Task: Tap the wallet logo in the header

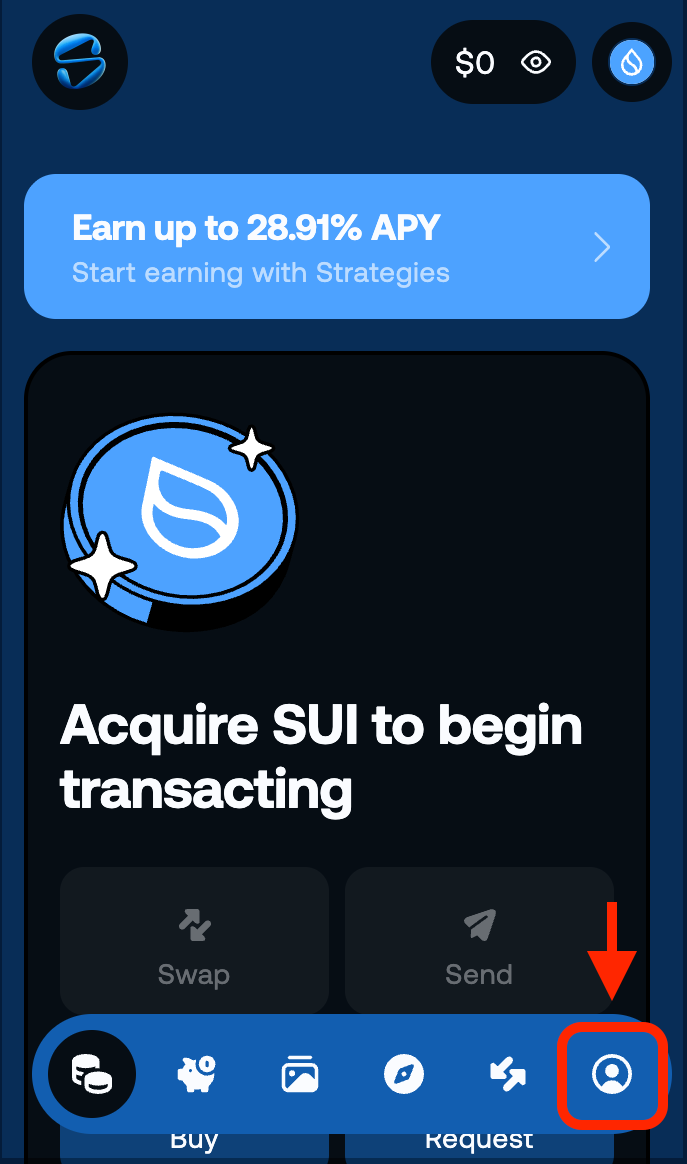Action: pos(80,62)
